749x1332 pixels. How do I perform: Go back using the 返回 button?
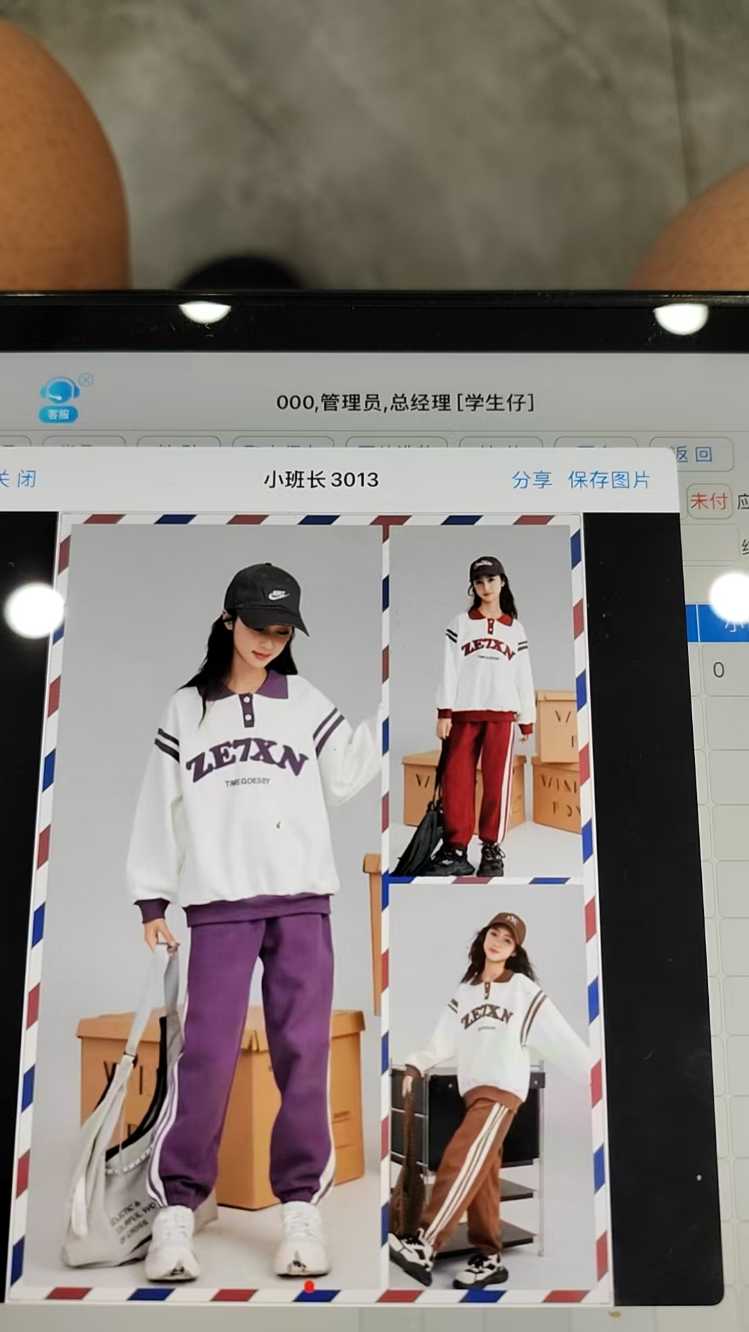(x=691, y=454)
